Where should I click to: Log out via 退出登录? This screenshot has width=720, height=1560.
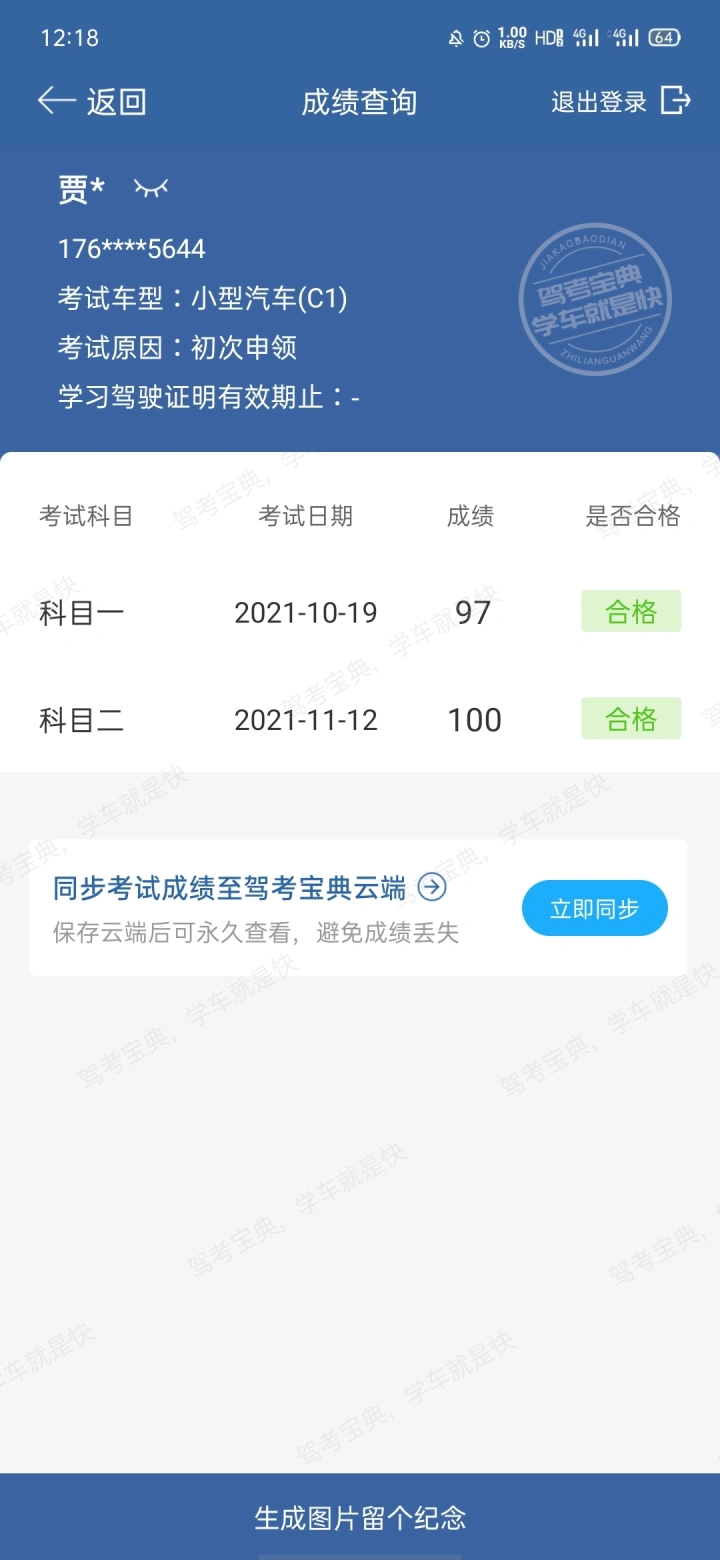coord(621,101)
